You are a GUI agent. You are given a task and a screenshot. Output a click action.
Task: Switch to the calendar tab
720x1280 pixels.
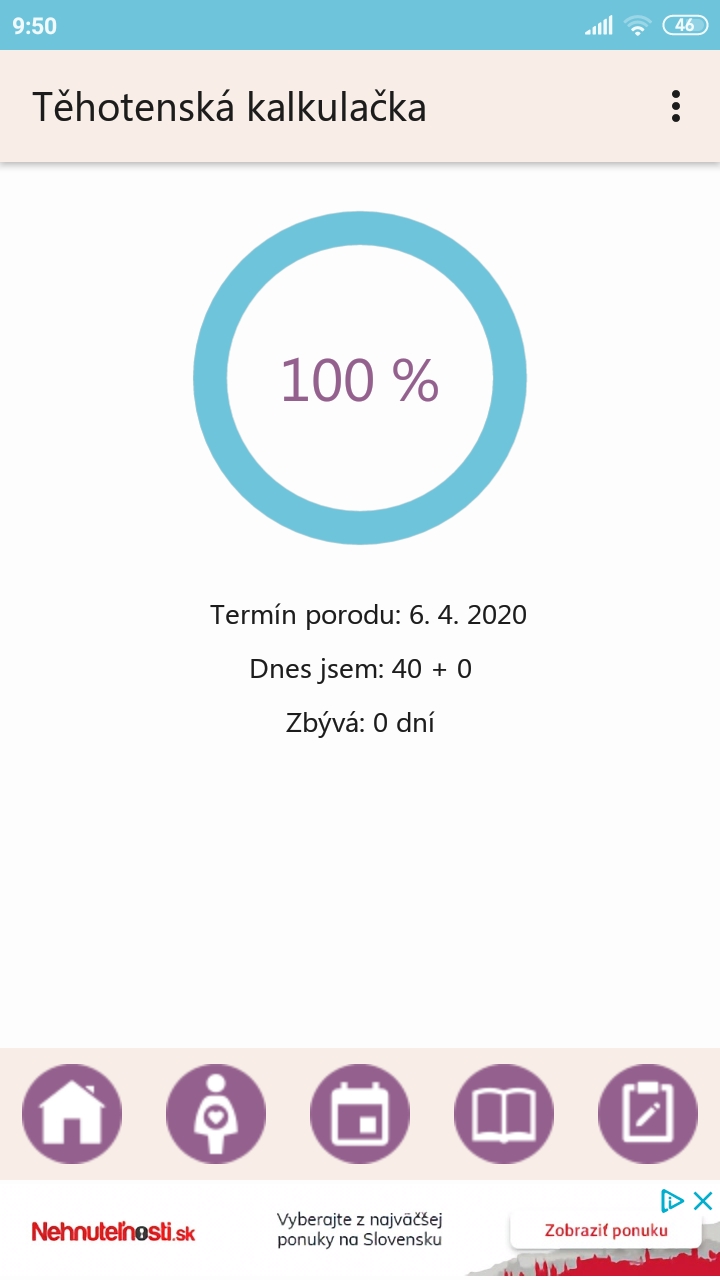[360, 1114]
